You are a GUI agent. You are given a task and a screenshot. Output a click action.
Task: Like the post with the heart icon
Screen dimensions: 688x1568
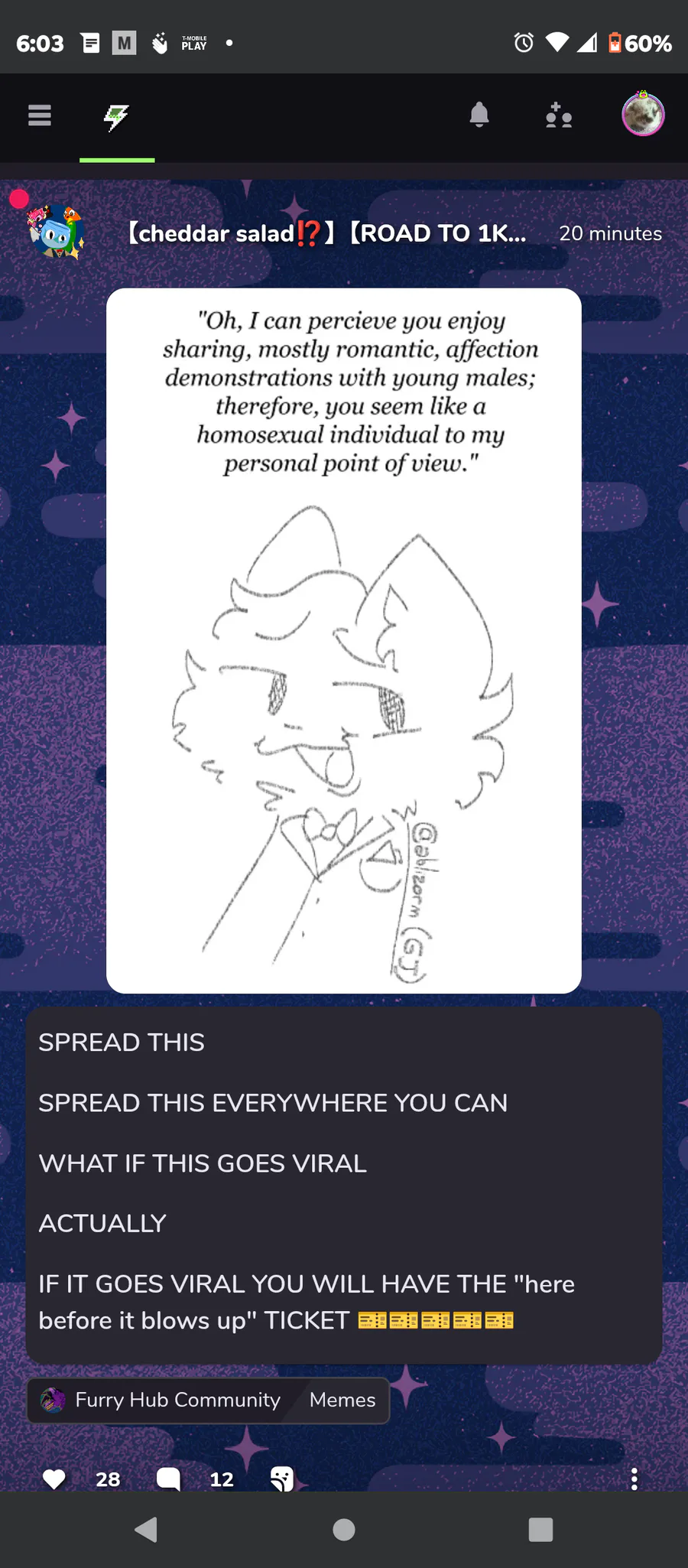54,1479
